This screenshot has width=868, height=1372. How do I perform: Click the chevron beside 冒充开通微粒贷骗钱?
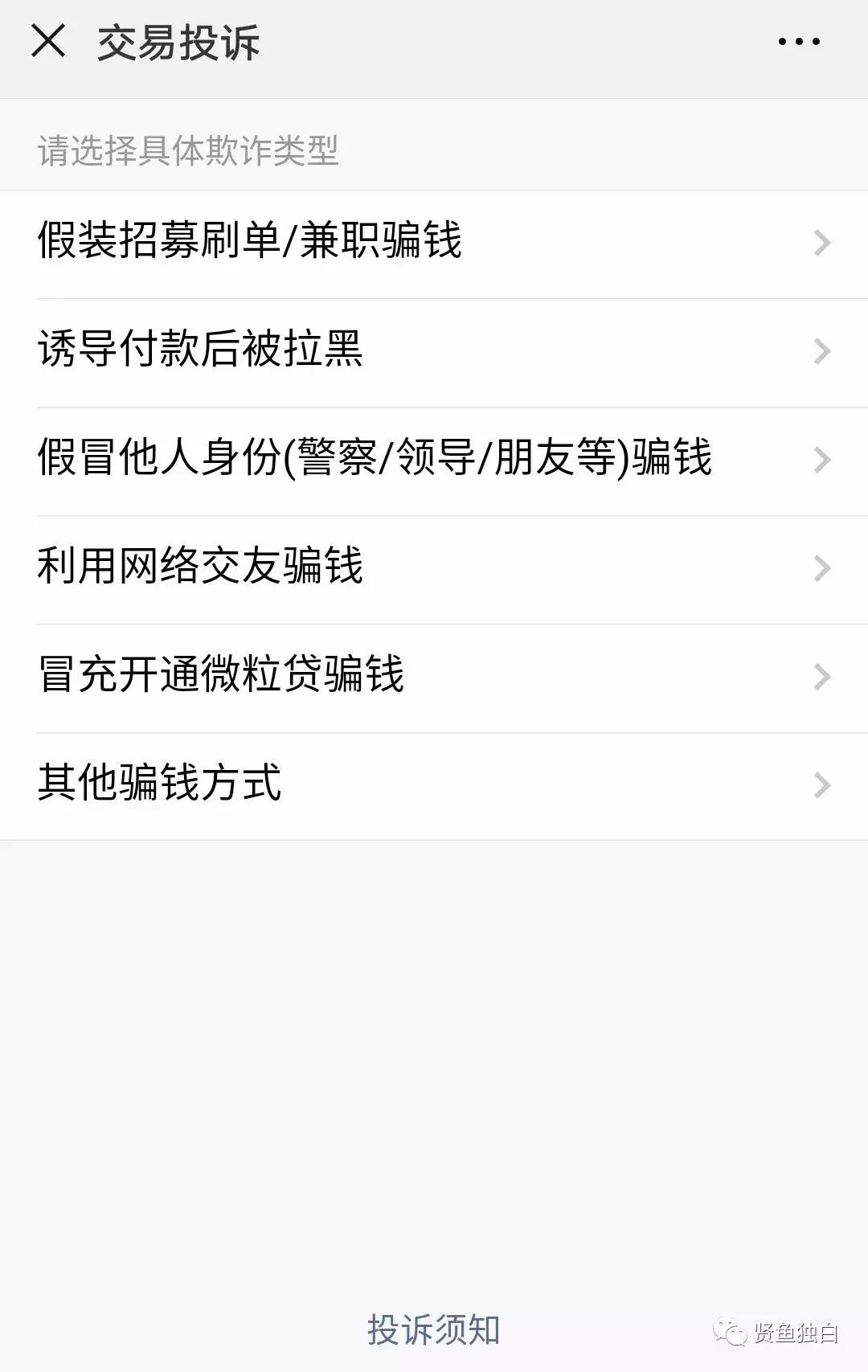tap(820, 675)
